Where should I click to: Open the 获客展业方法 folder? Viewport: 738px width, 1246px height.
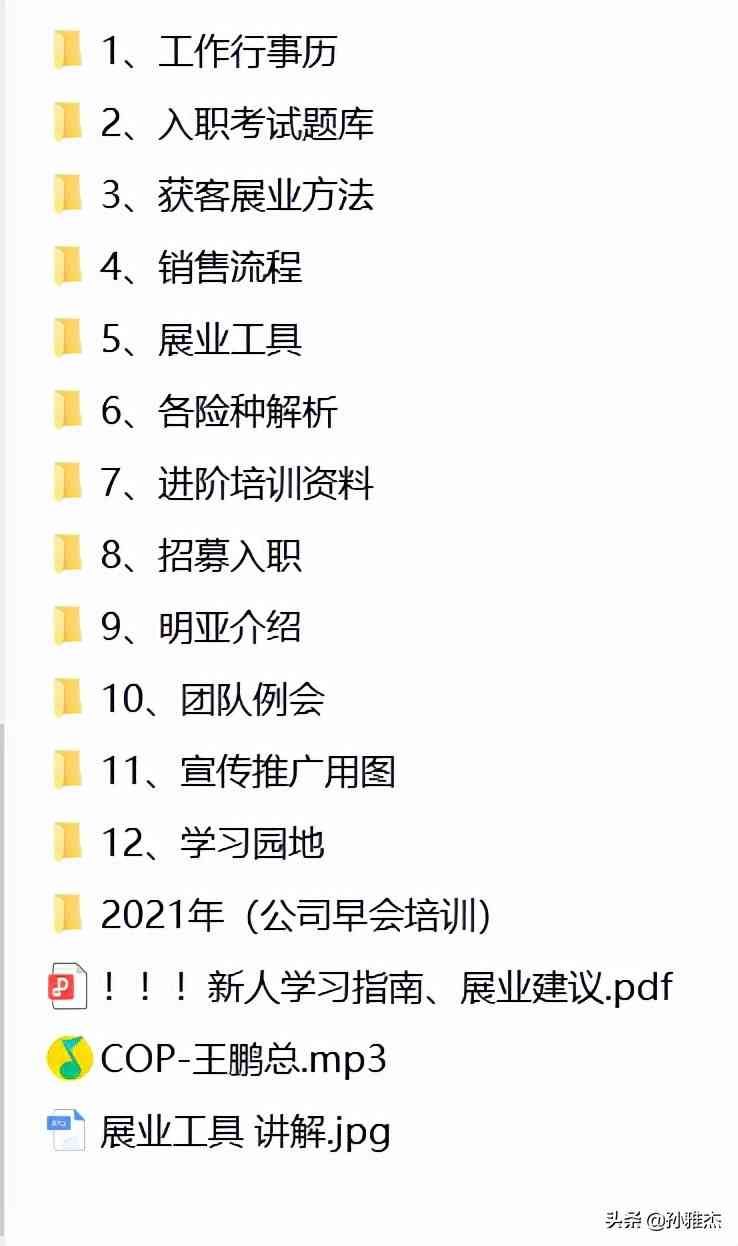pyautogui.click(x=237, y=195)
